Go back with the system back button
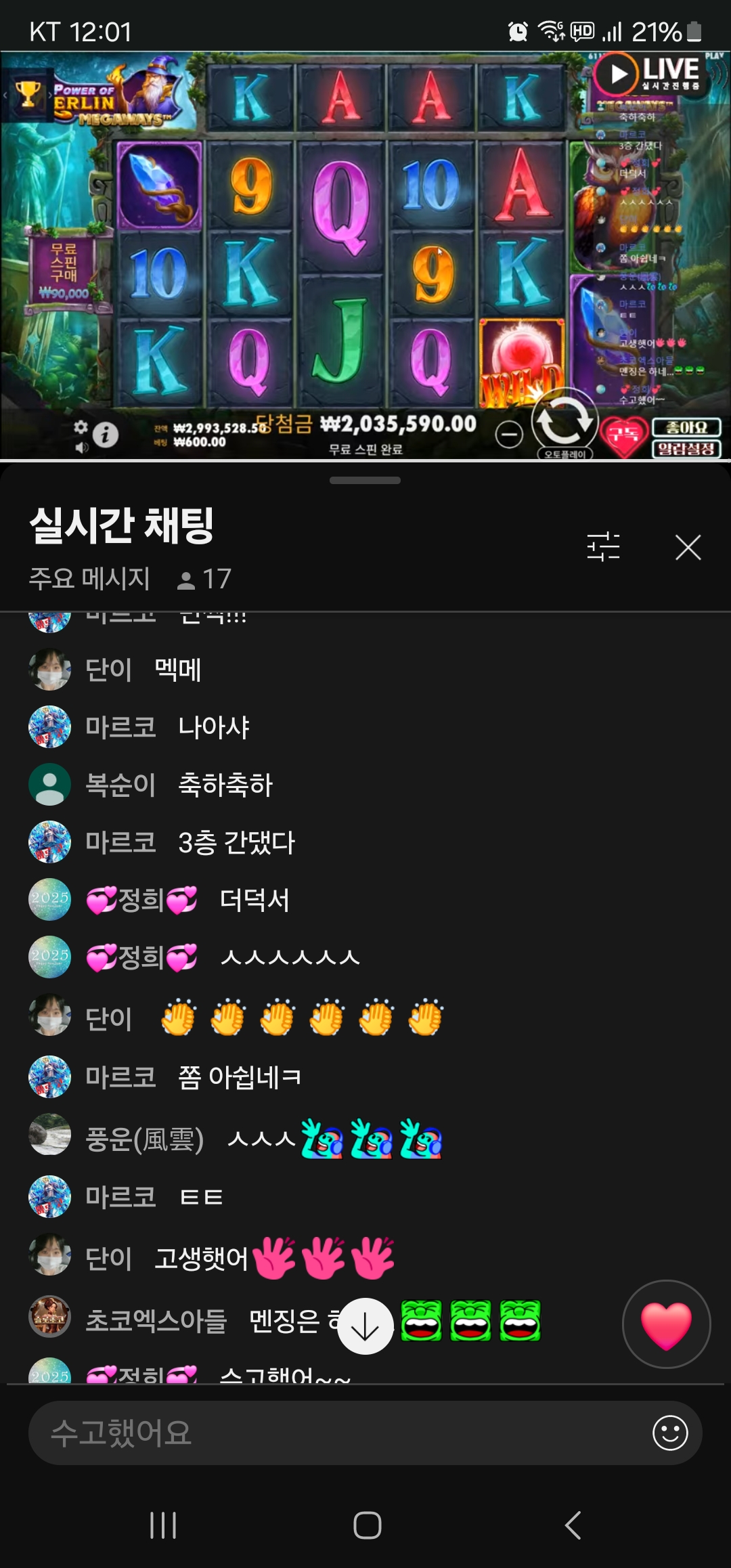This screenshot has width=731, height=1568. (x=573, y=1525)
